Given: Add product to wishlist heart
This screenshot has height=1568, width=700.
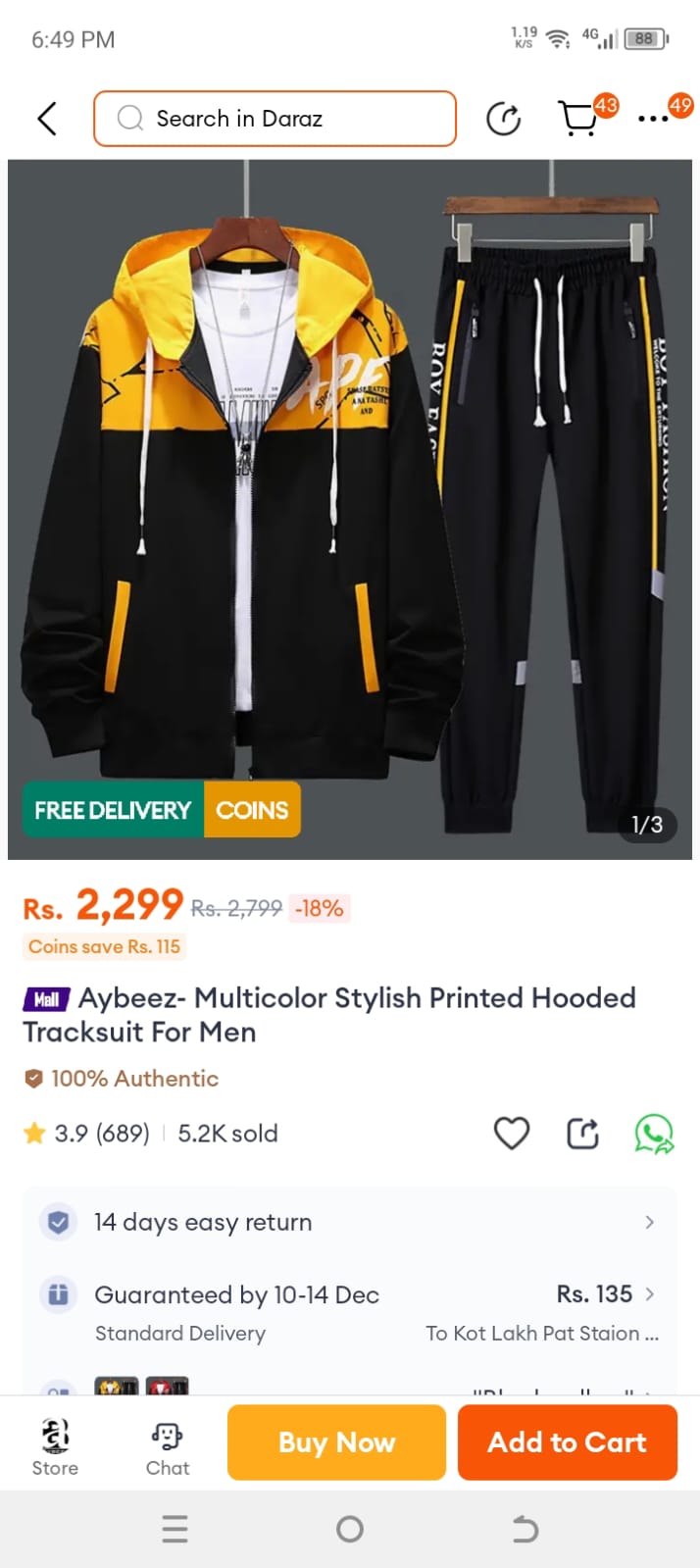Looking at the screenshot, I should [x=511, y=1134].
